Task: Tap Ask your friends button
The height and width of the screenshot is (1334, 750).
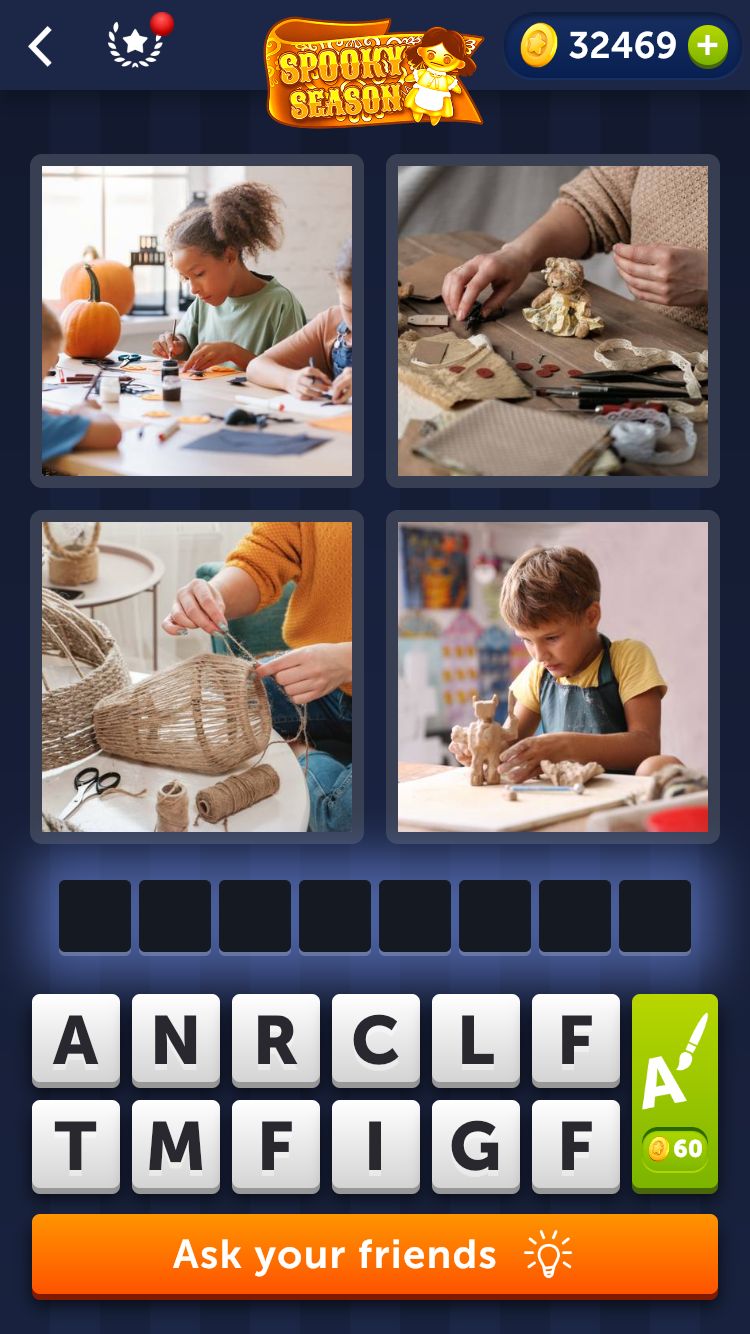Action: (x=375, y=1255)
